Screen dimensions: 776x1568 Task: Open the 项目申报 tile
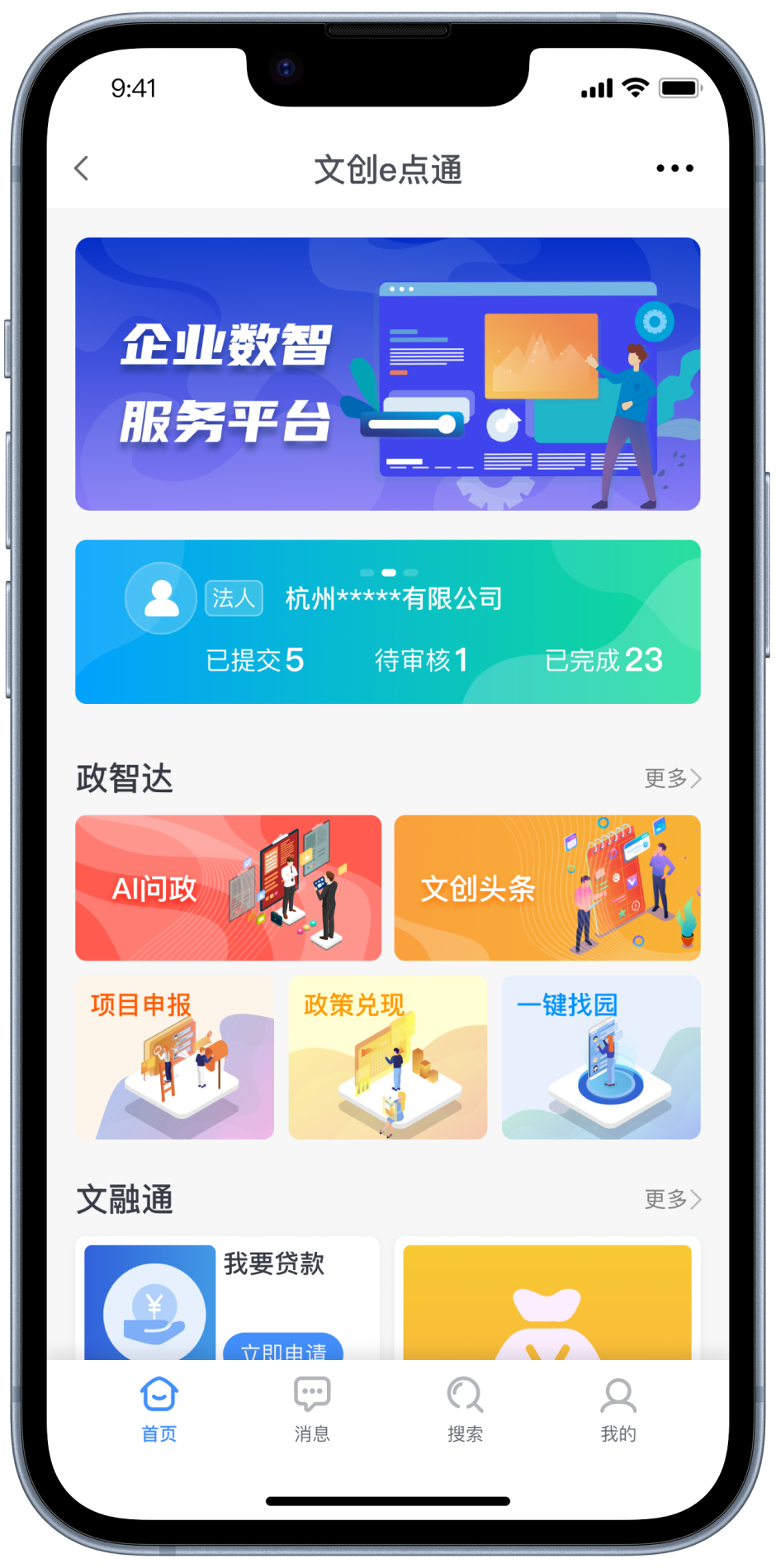coord(174,1057)
